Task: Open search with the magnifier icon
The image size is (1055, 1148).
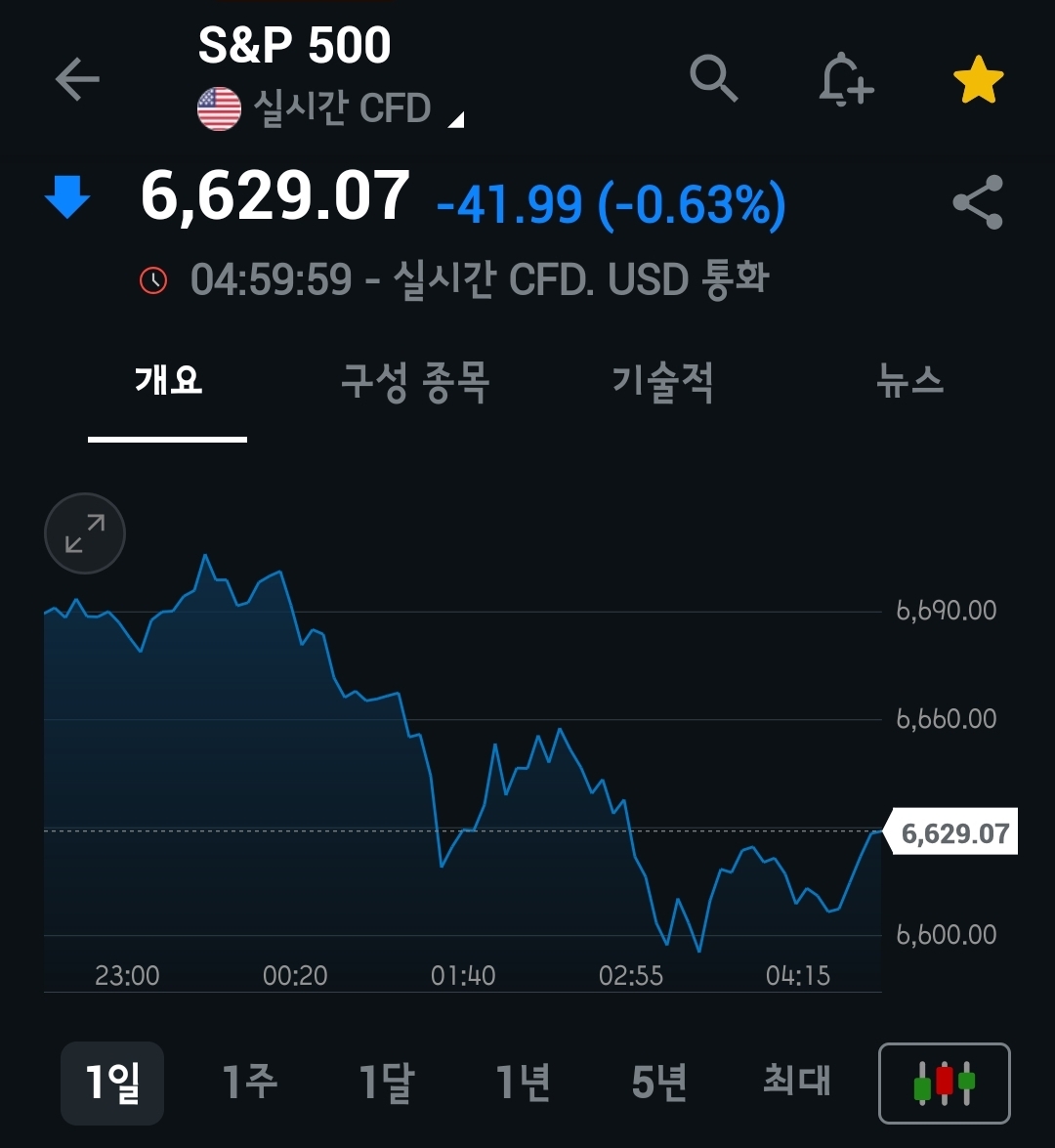Action: (x=714, y=78)
